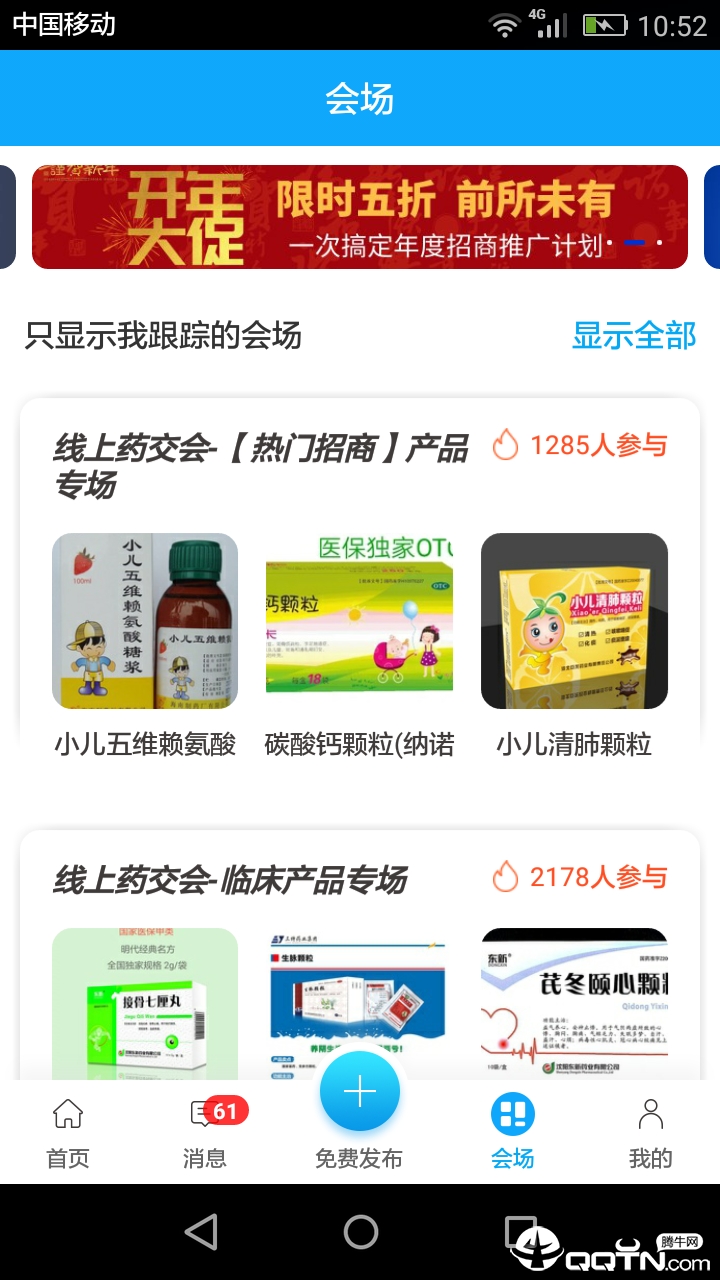Go to the system home screen
This screenshot has height=1280, width=720.
coord(360,1232)
